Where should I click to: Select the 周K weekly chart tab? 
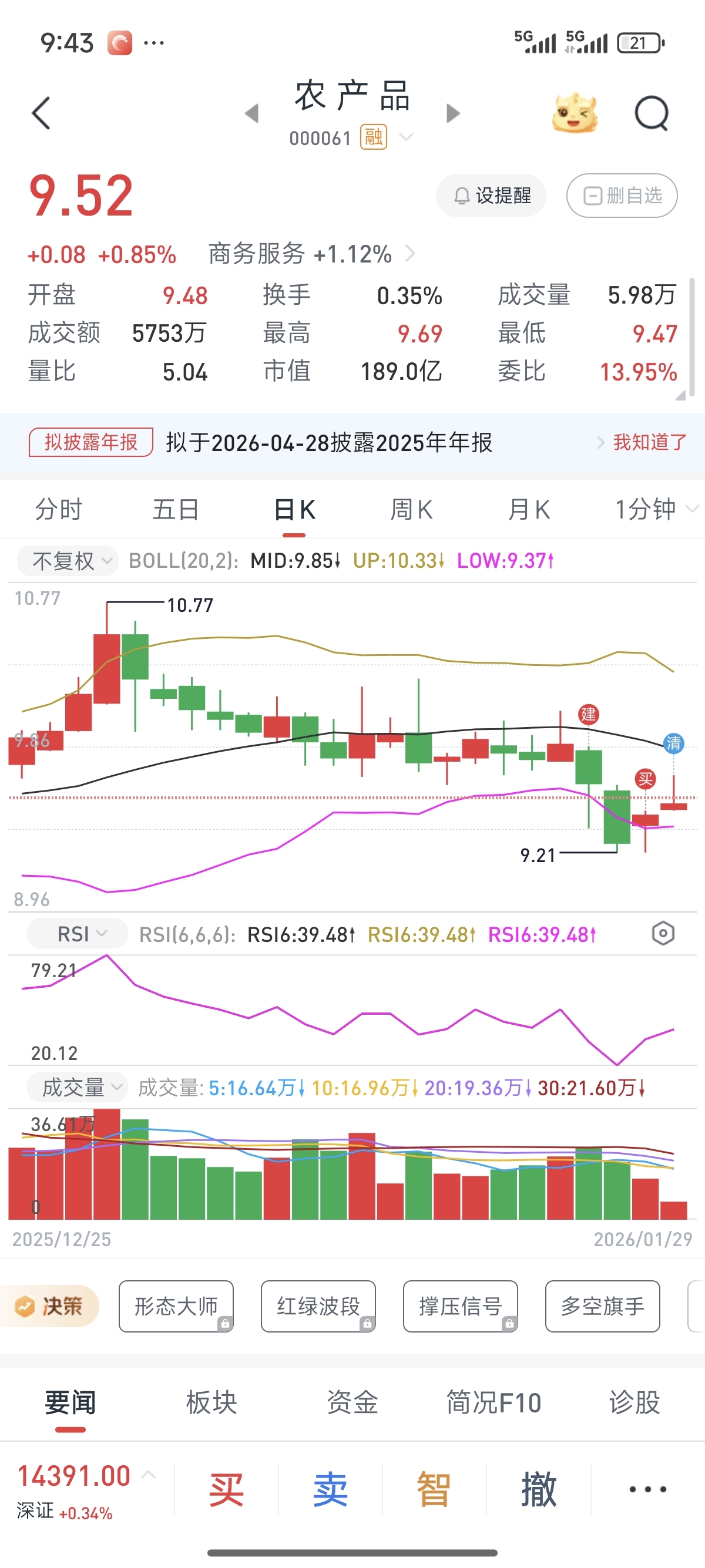412,510
